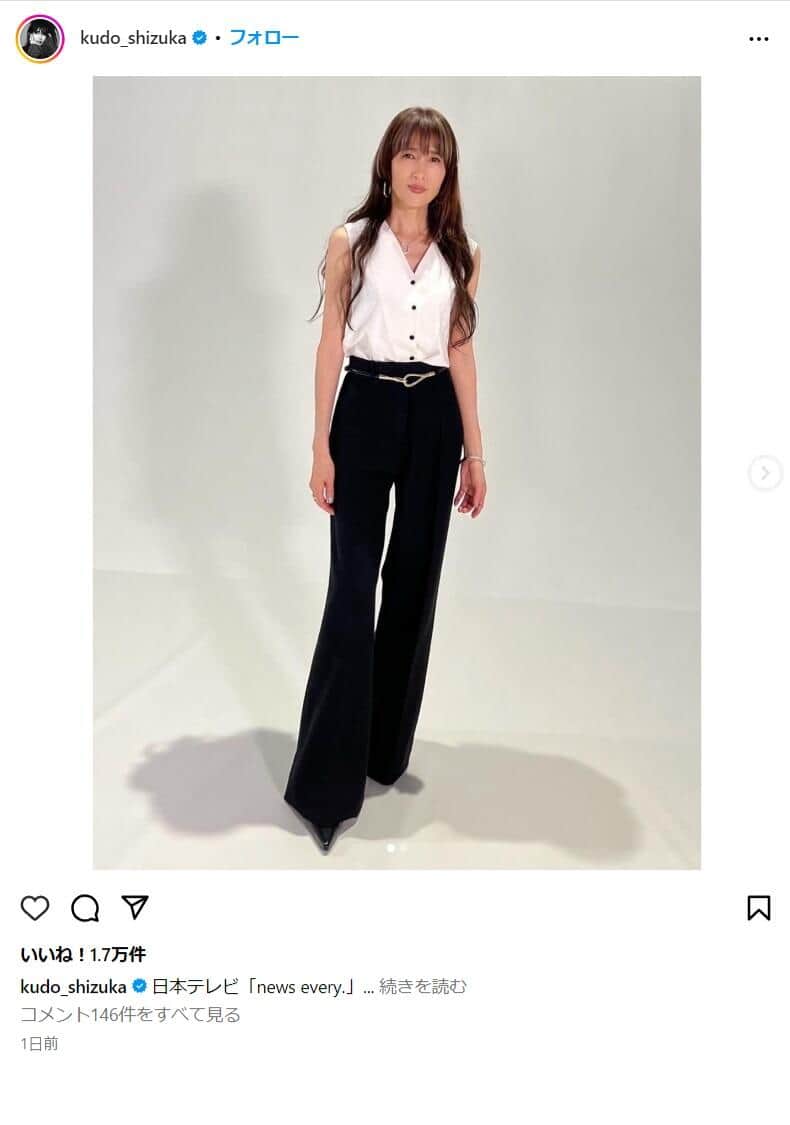This screenshot has height=1125, width=790.
Task: View the いいね！1.7万件 likes list
Action: click(x=83, y=954)
